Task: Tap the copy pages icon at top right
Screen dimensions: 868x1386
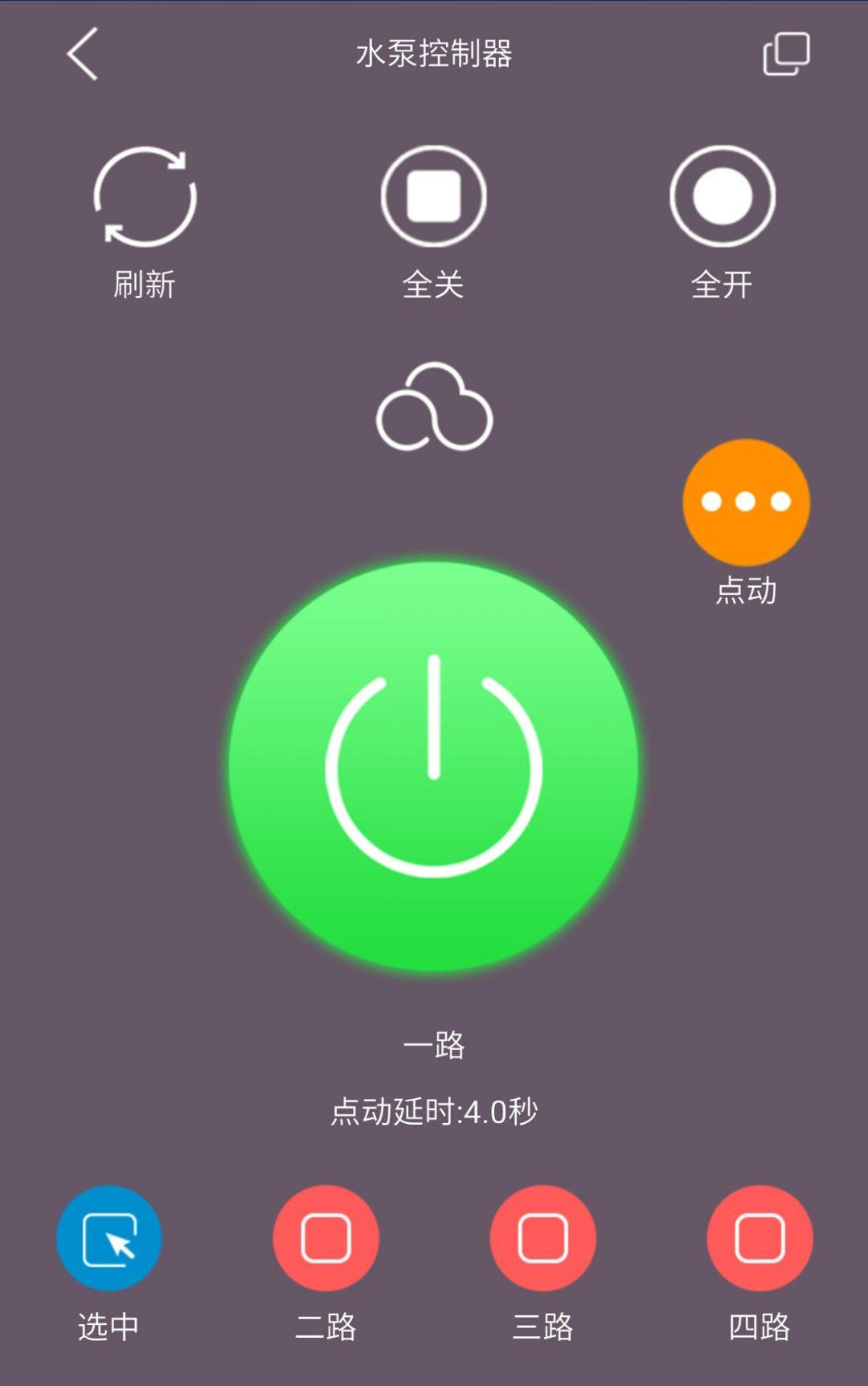Action: [x=785, y=53]
